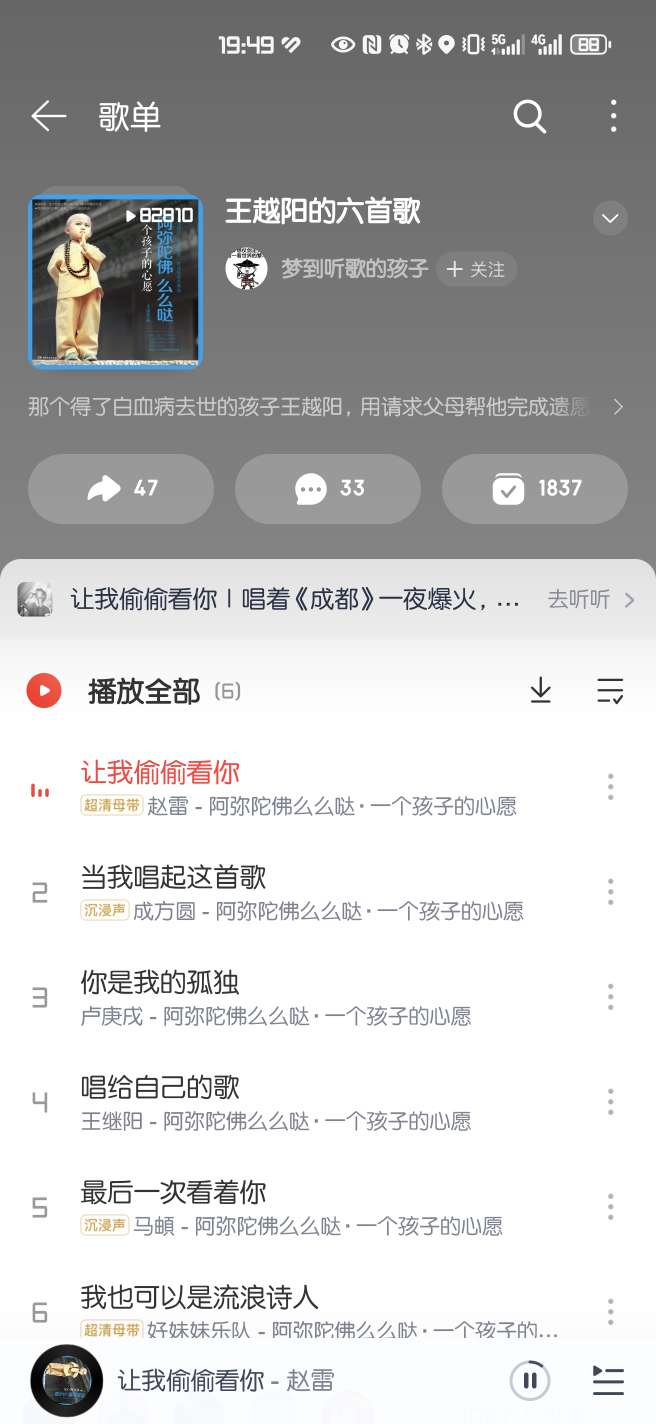Open search from the top bar

coord(529,117)
